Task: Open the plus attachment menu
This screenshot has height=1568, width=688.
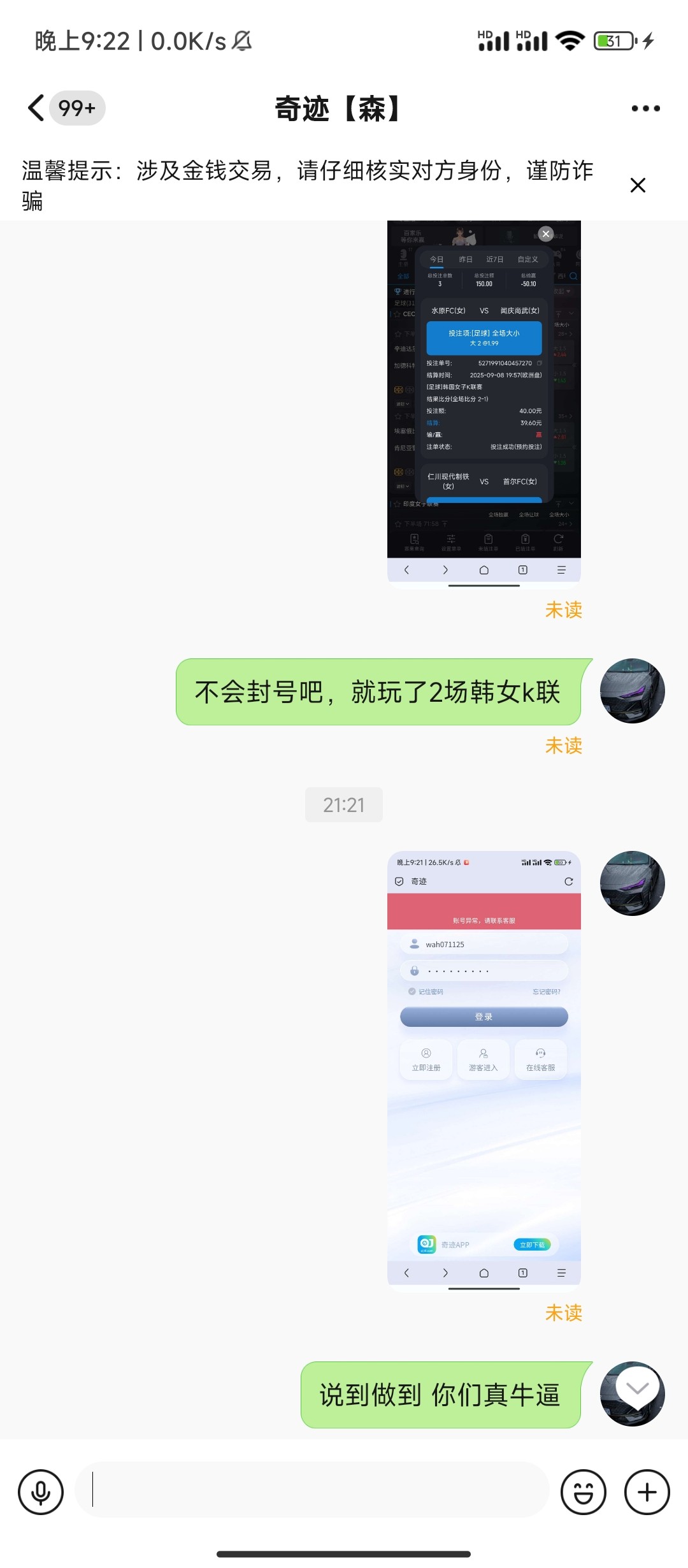Action: tap(647, 1492)
